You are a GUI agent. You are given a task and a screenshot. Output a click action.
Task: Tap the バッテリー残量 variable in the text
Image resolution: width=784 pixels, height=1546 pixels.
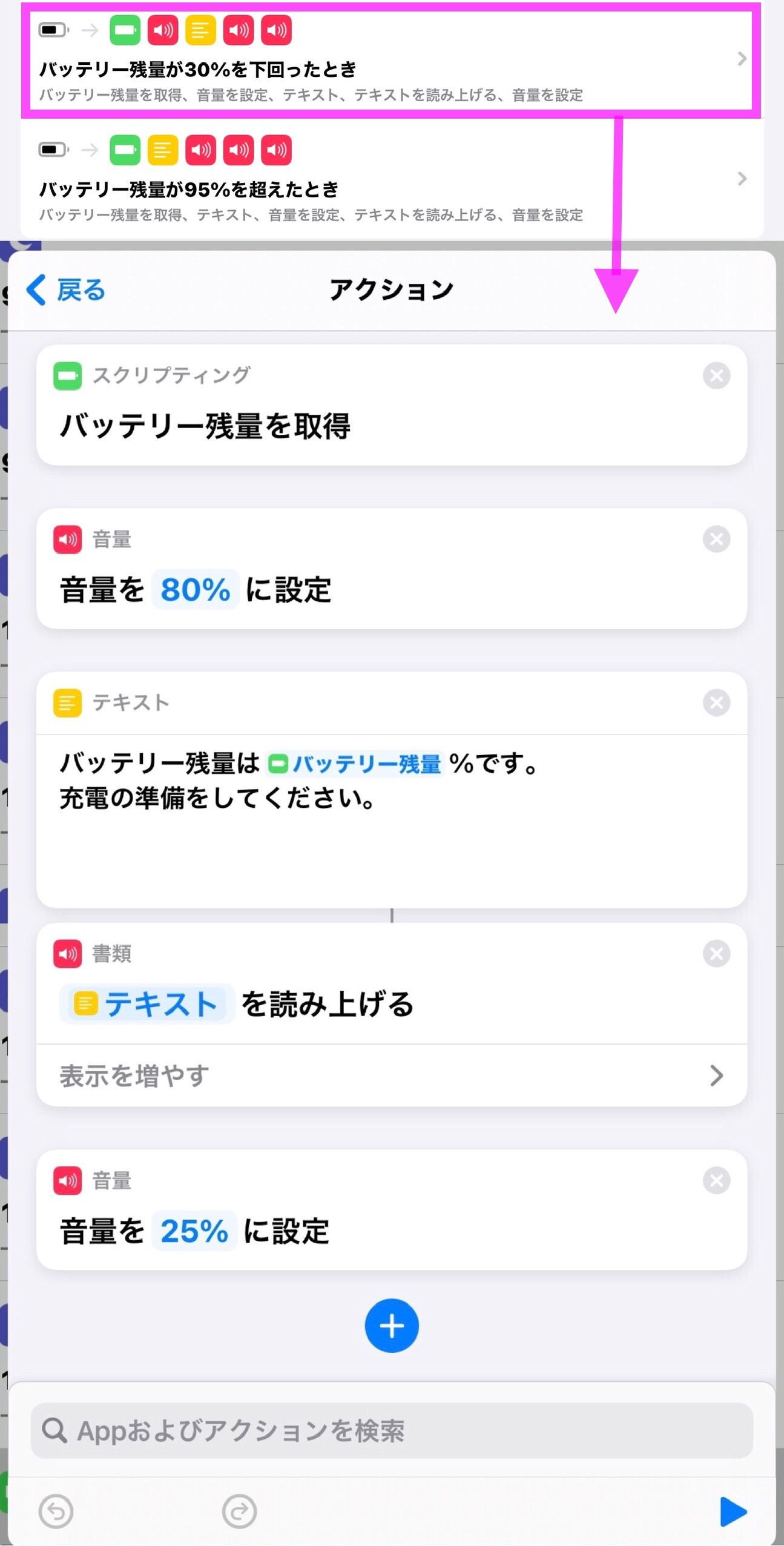355,764
